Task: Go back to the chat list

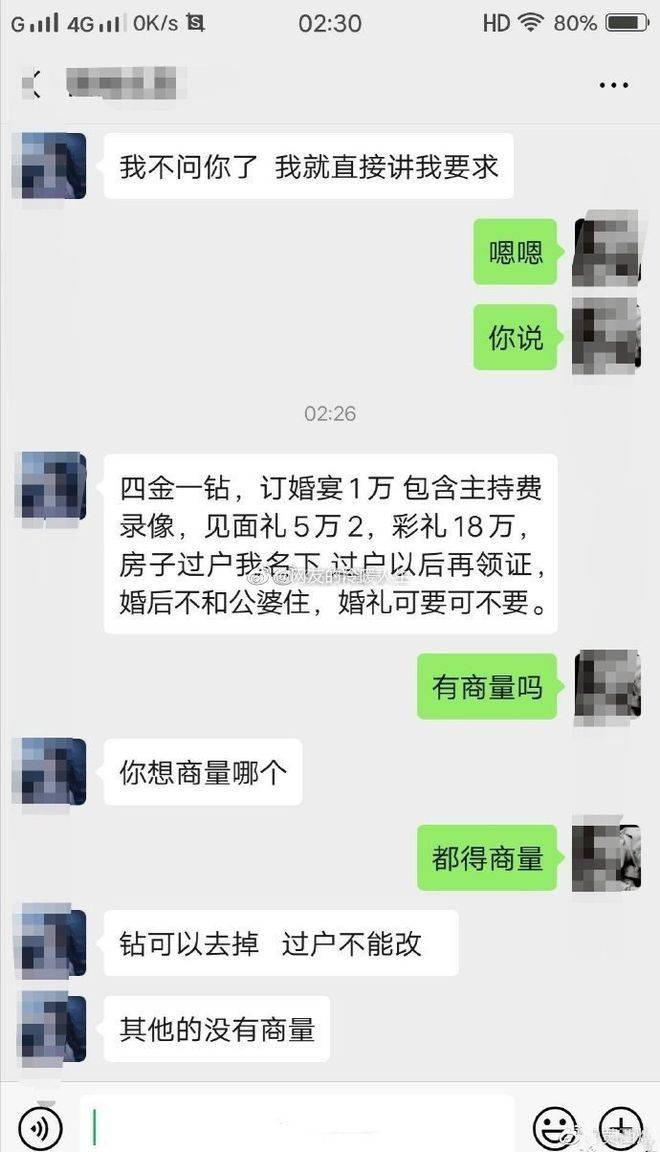Action: tap(32, 85)
